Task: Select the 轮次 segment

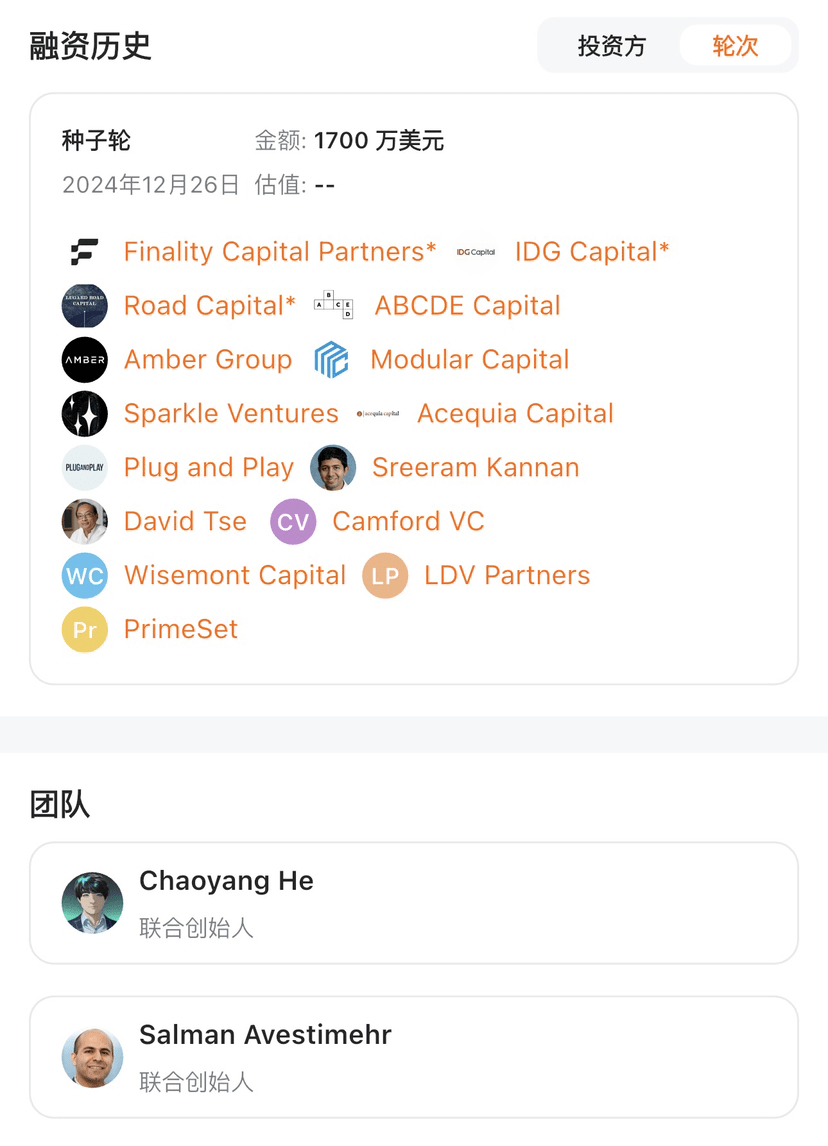Action: [735, 46]
